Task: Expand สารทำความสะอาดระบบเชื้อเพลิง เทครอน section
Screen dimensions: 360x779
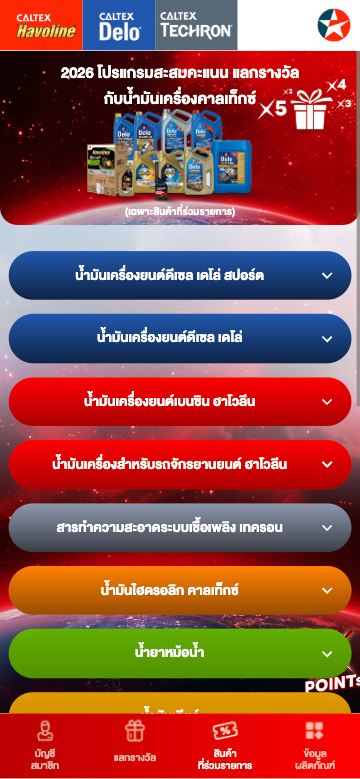Action: tap(180, 528)
